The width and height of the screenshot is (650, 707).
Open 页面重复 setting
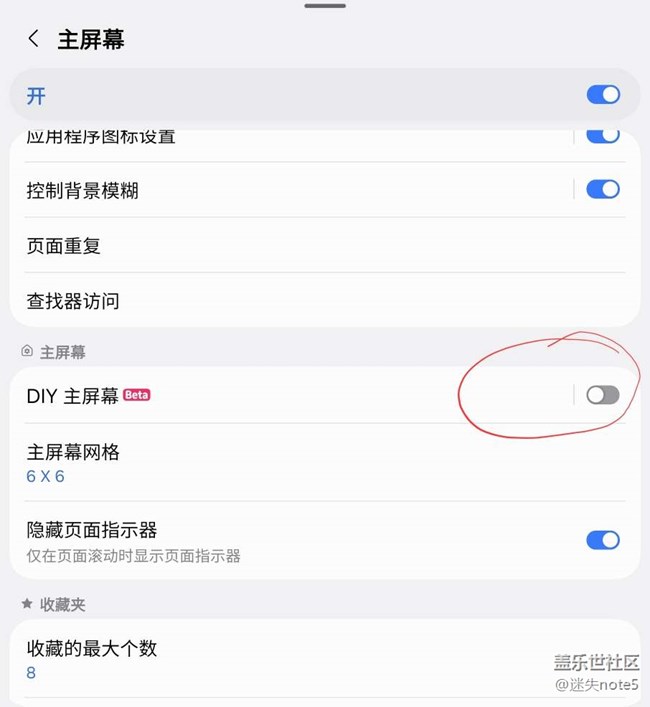300,245
